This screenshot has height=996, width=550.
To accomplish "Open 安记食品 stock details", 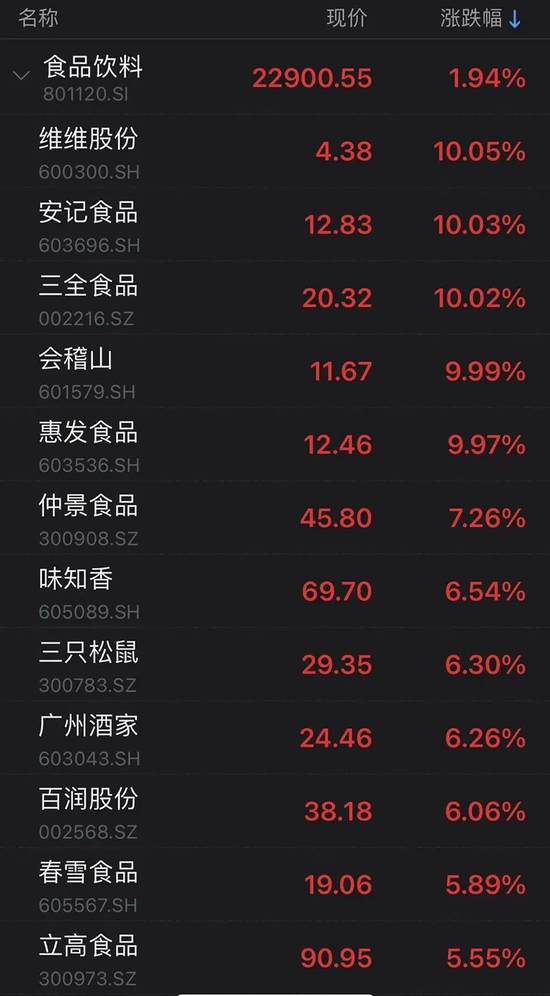I will [x=275, y=225].
